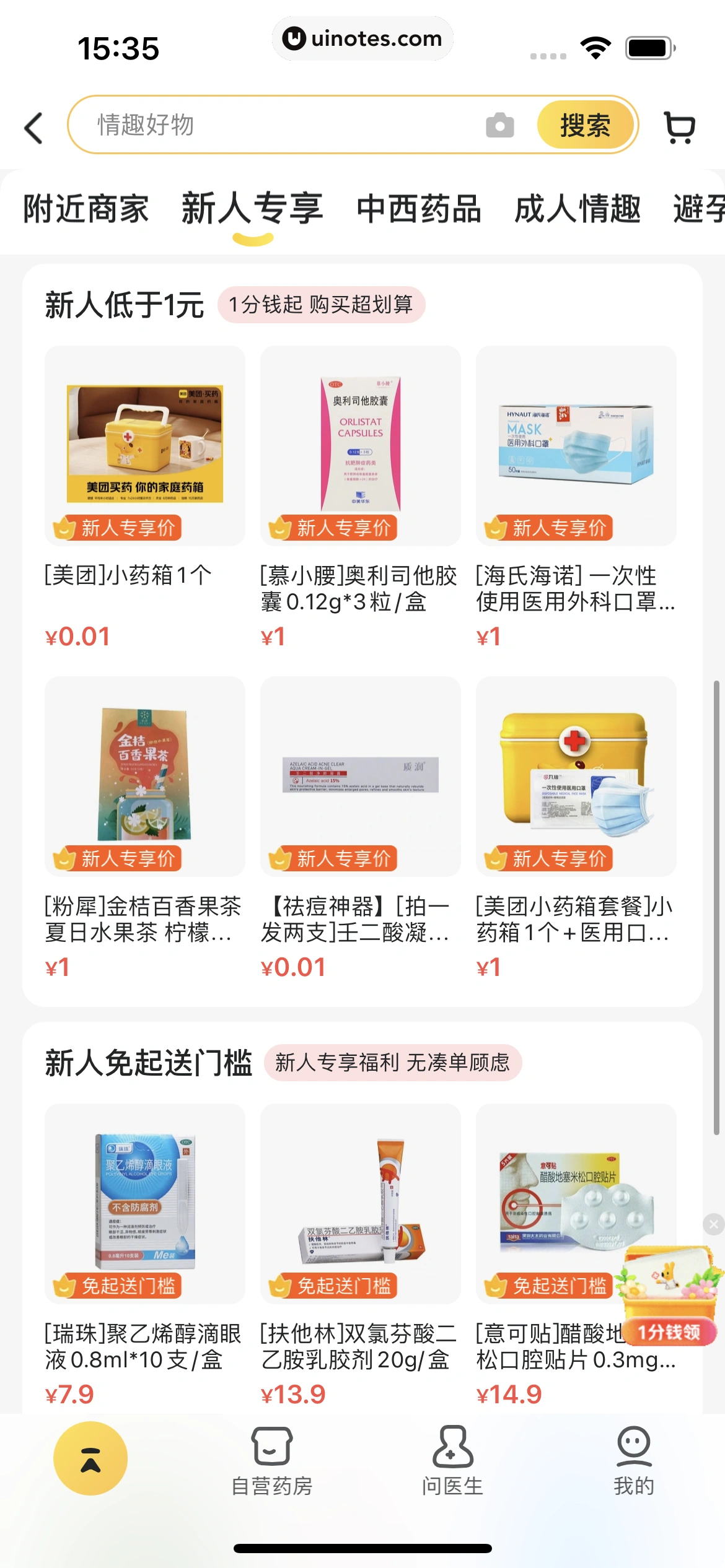Go to 自营药房 tab
Image resolution: width=725 pixels, height=1568 pixels.
tap(271, 1460)
